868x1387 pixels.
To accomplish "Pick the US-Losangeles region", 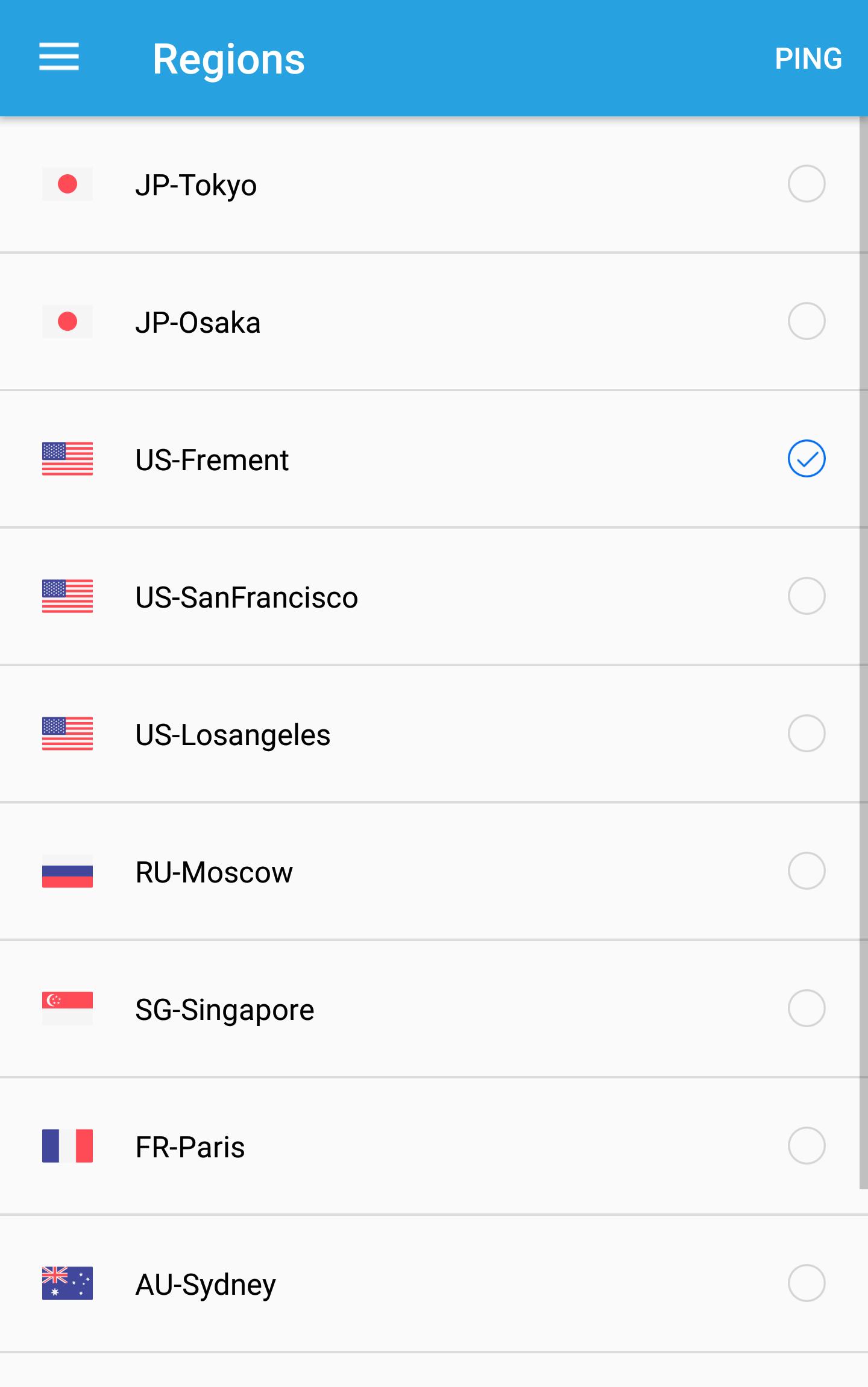I will tap(806, 734).
